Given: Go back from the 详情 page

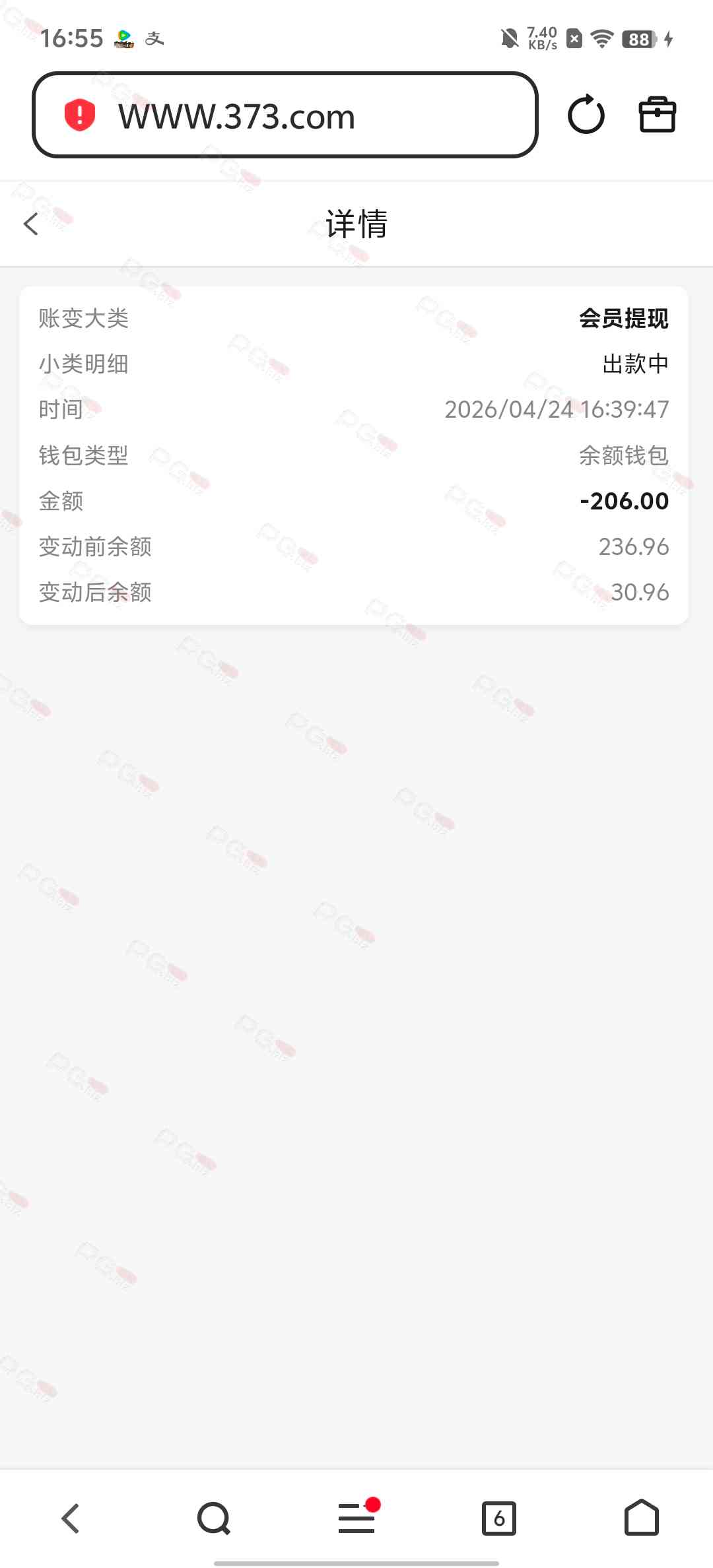Looking at the screenshot, I should [31, 224].
